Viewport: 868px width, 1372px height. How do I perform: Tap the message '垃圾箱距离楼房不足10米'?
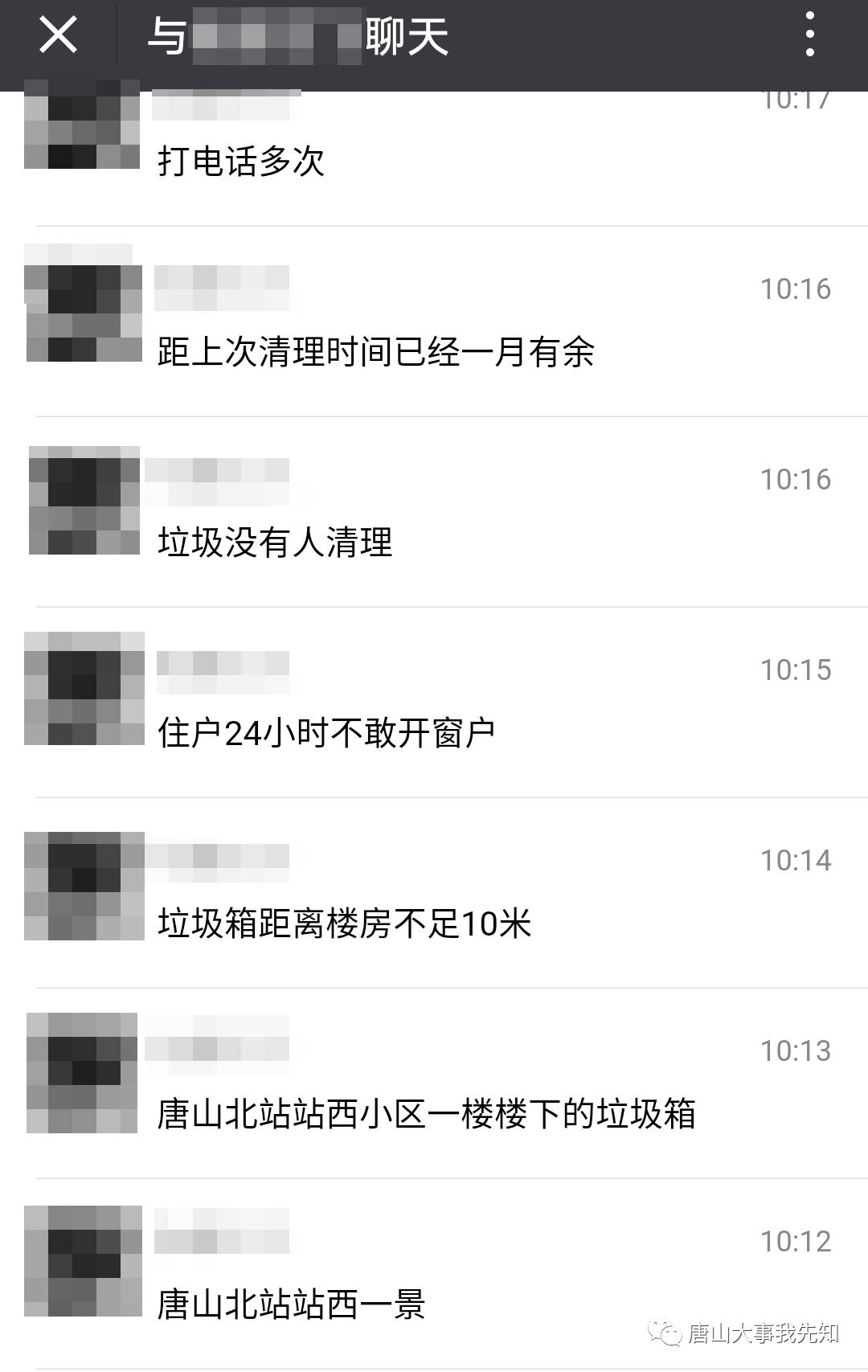click(344, 924)
